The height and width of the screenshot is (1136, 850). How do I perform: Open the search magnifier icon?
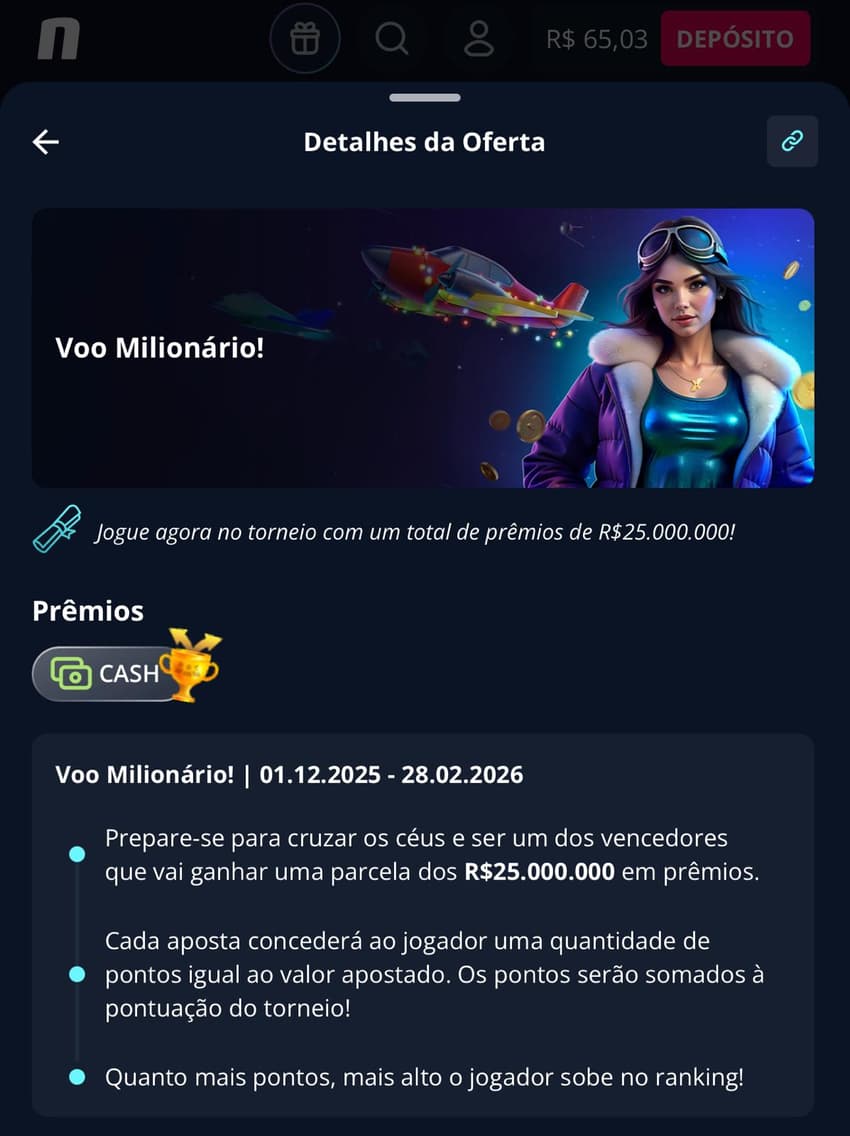[392, 39]
